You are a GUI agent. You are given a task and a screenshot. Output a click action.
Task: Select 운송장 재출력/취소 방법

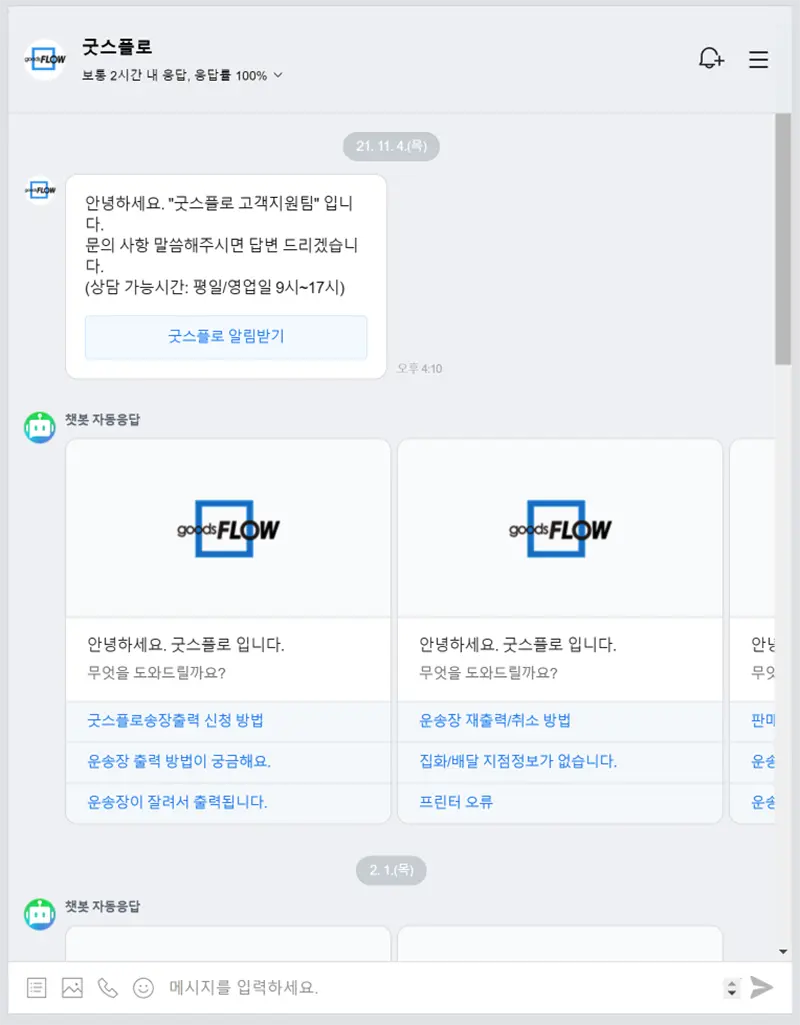pos(494,721)
